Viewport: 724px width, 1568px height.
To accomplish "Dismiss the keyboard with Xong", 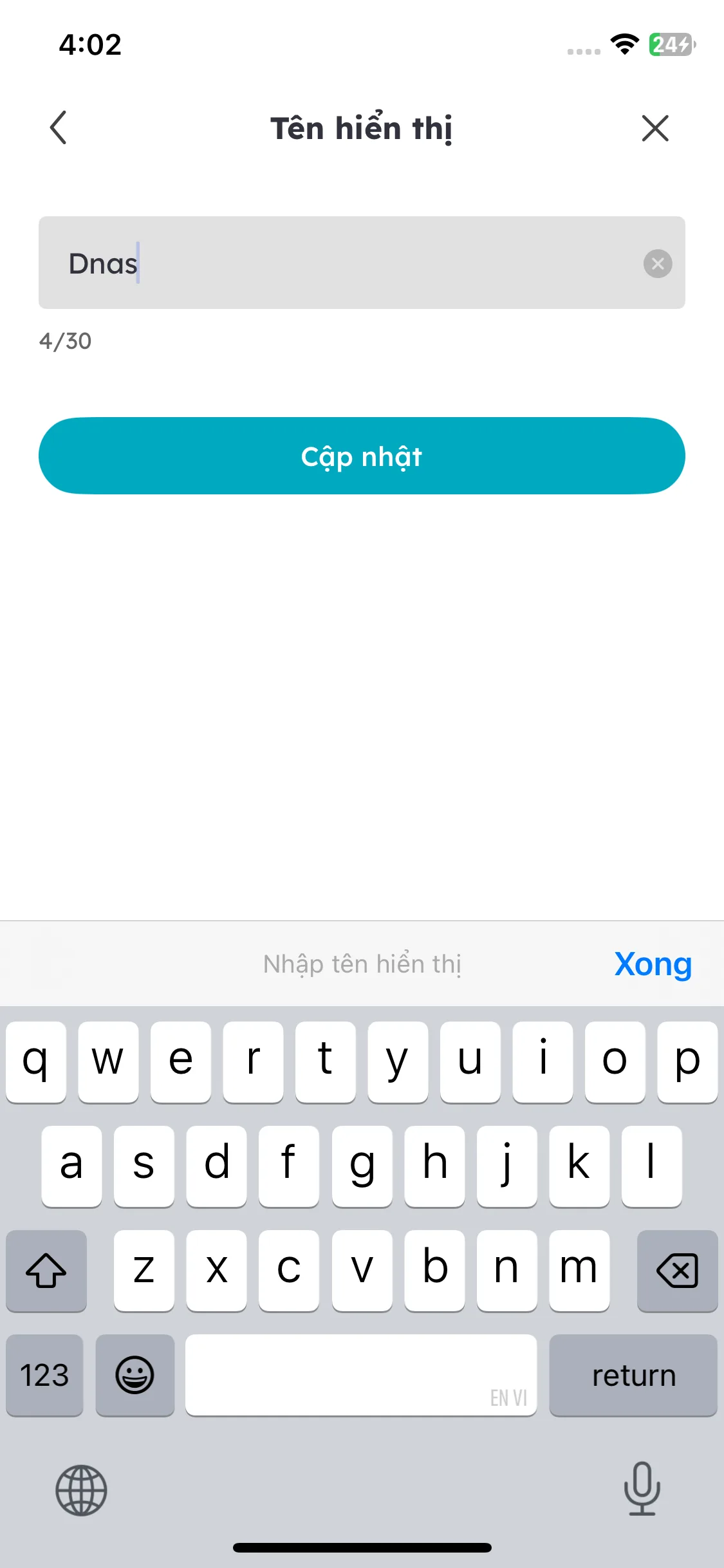I will pos(653,964).
